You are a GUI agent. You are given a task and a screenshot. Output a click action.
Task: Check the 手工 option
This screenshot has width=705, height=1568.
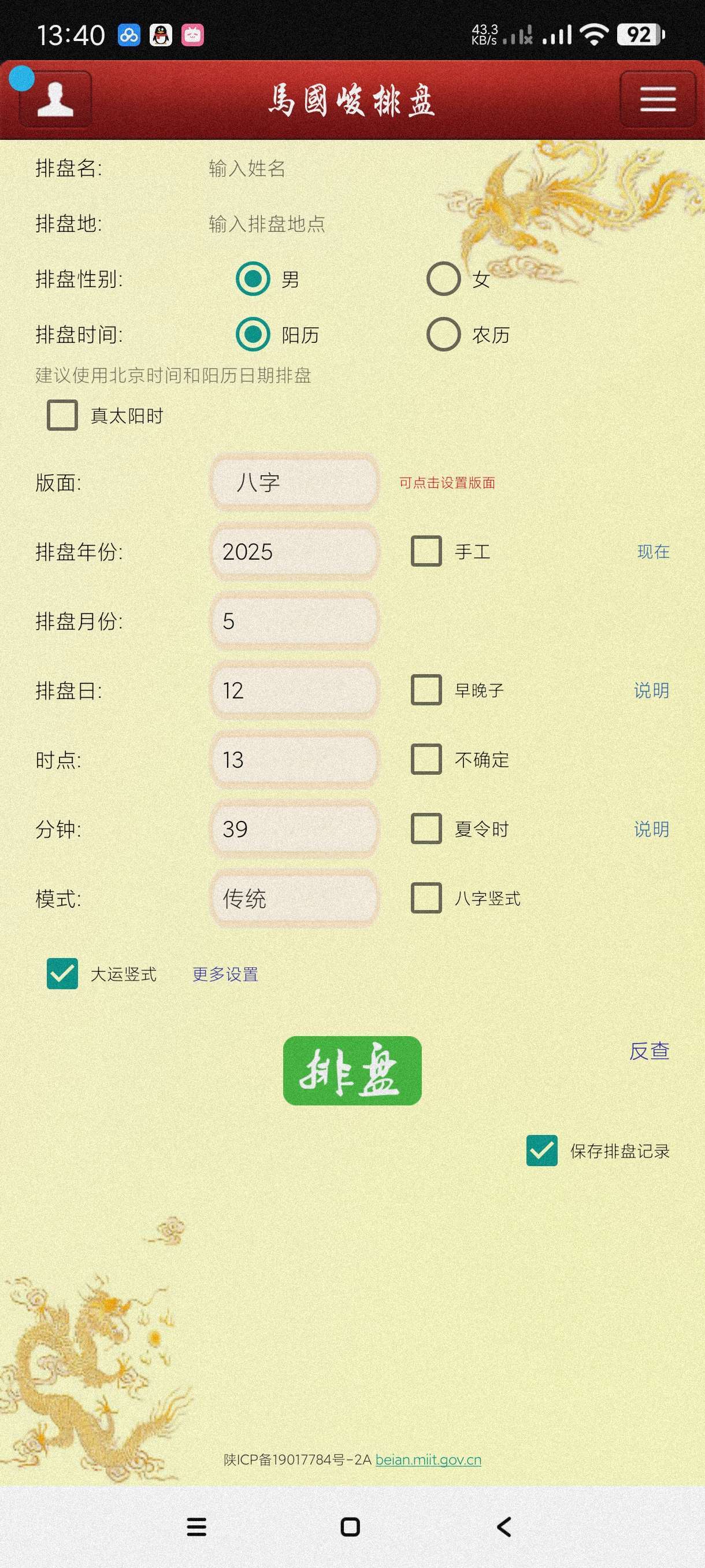426,552
